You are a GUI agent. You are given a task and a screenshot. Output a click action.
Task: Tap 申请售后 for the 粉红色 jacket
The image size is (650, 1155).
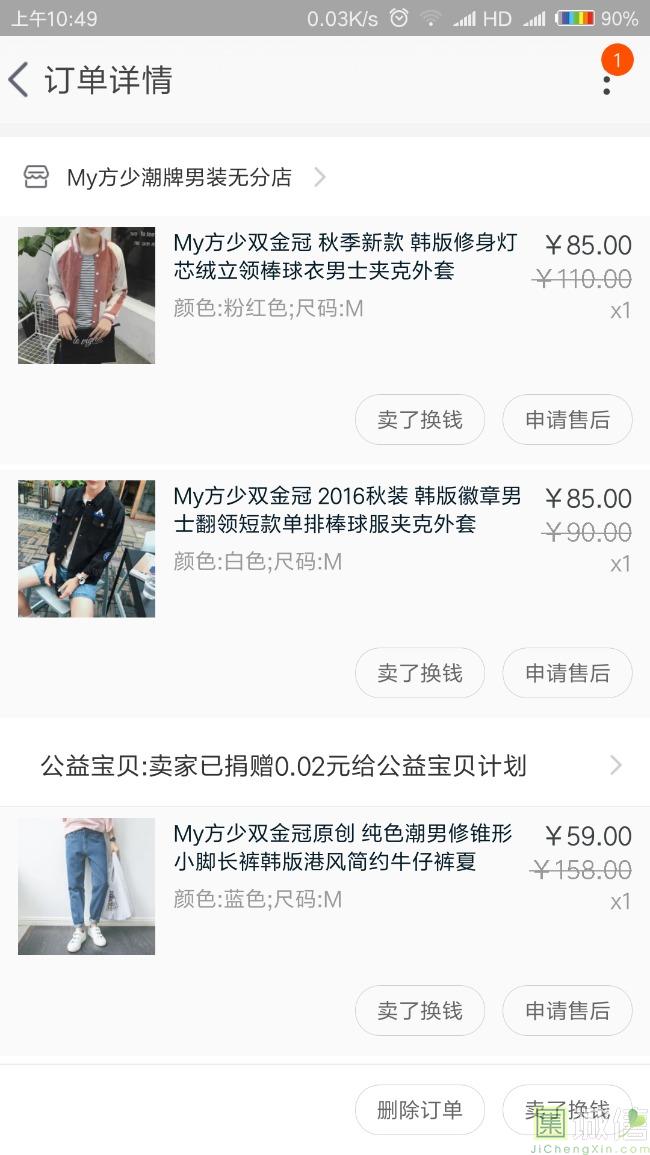click(x=567, y=420)
